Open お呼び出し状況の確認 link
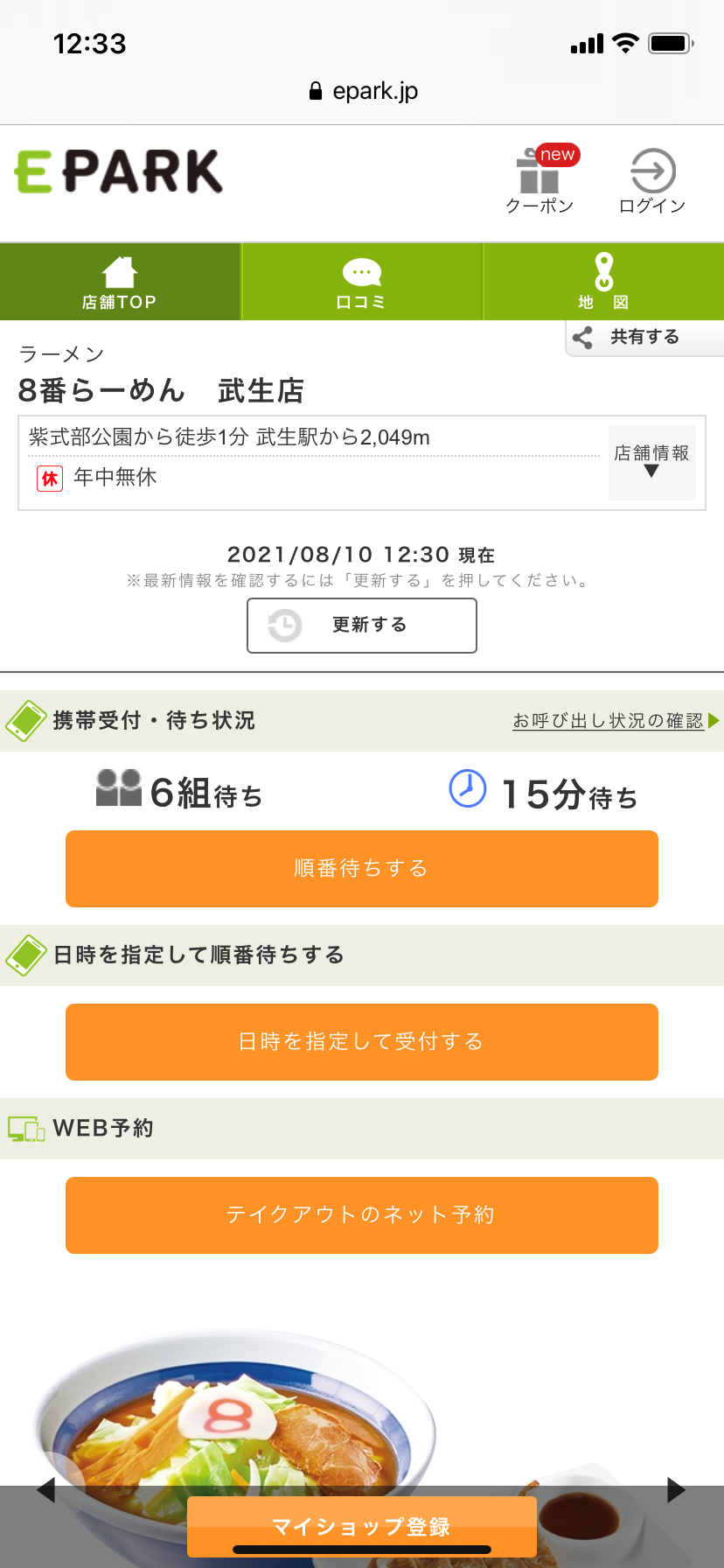724x1568 pixels. [x=609, y=720]
